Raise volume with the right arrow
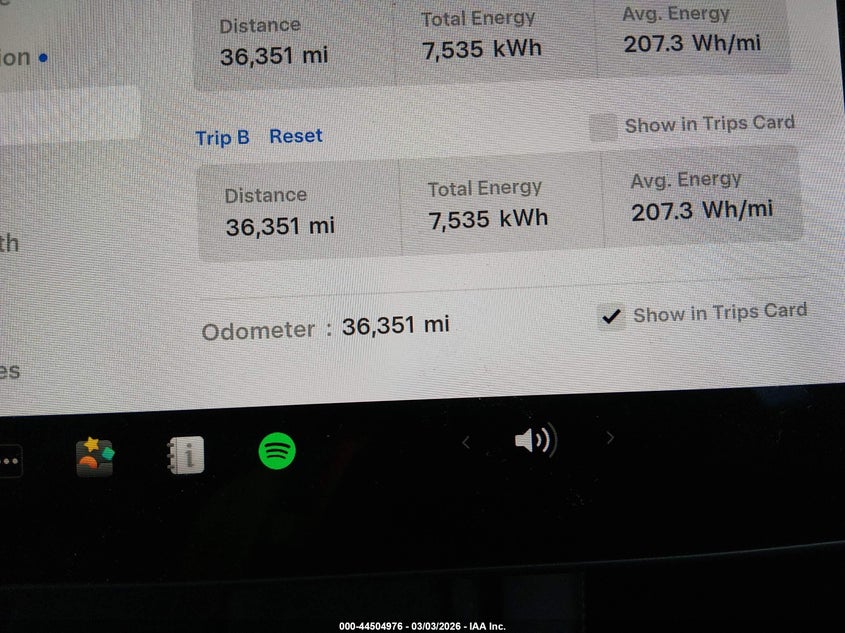The height and width of the screenshot is (633, 845). point(610,438)
